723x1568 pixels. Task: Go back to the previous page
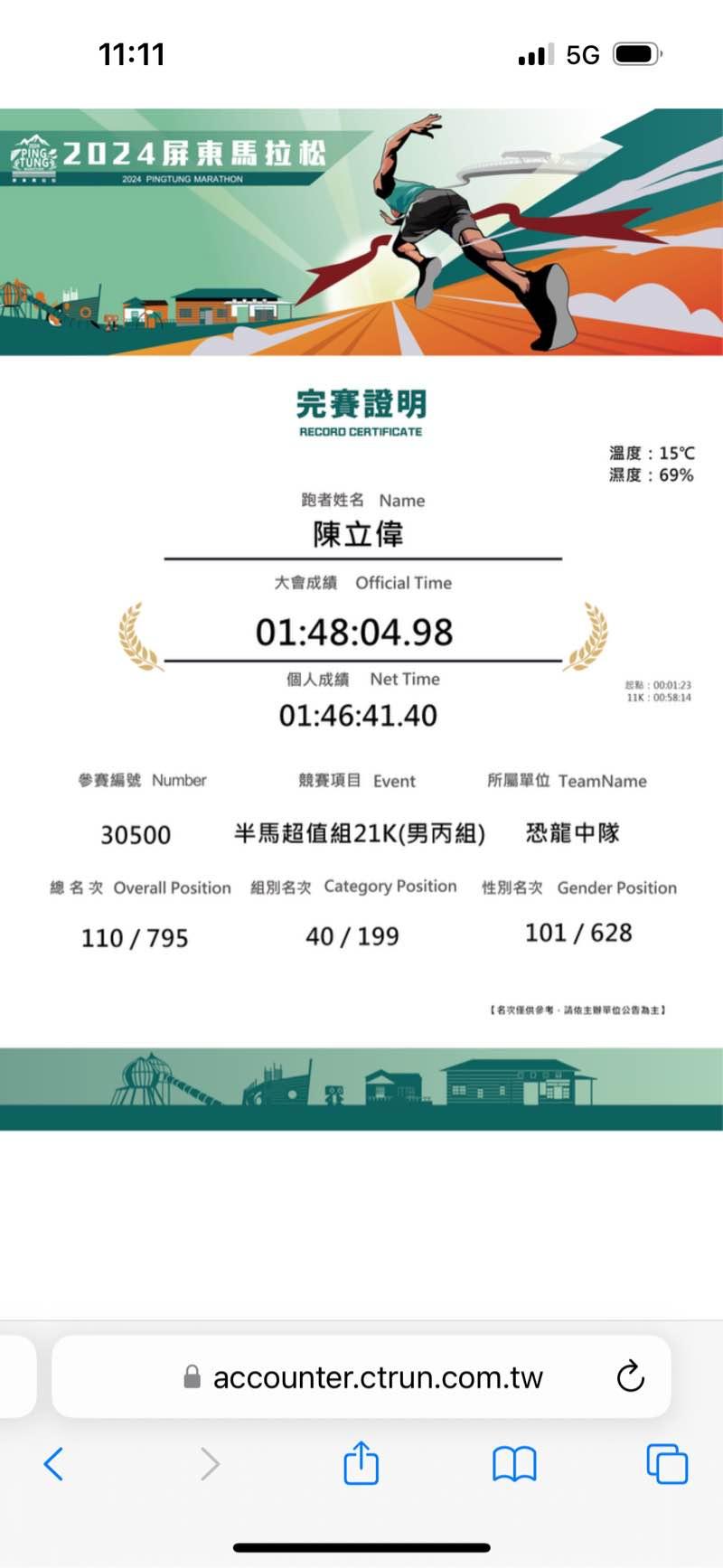[53, 1463]
